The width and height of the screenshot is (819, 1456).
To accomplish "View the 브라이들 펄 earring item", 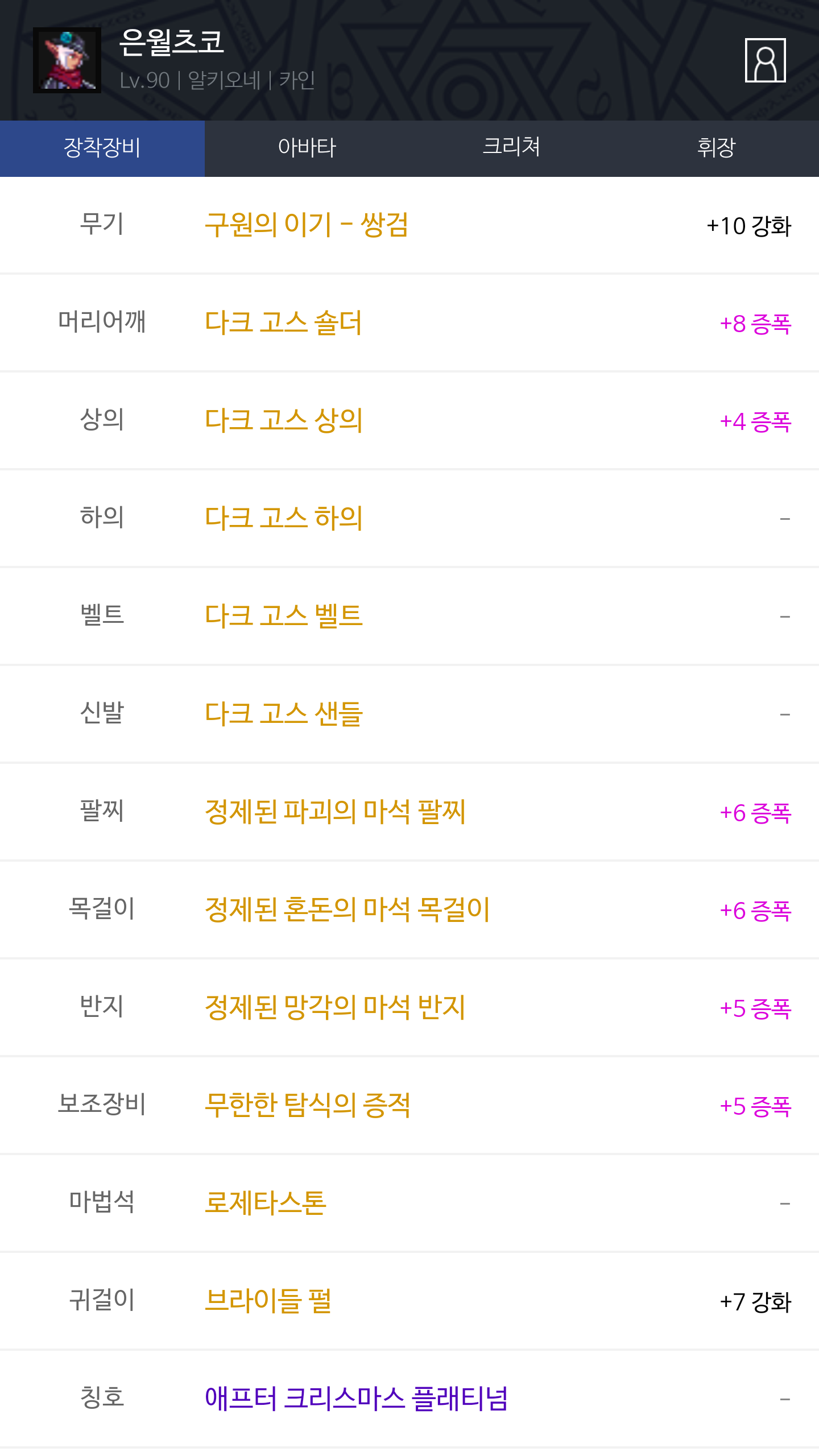I will tap(267, 1301).
